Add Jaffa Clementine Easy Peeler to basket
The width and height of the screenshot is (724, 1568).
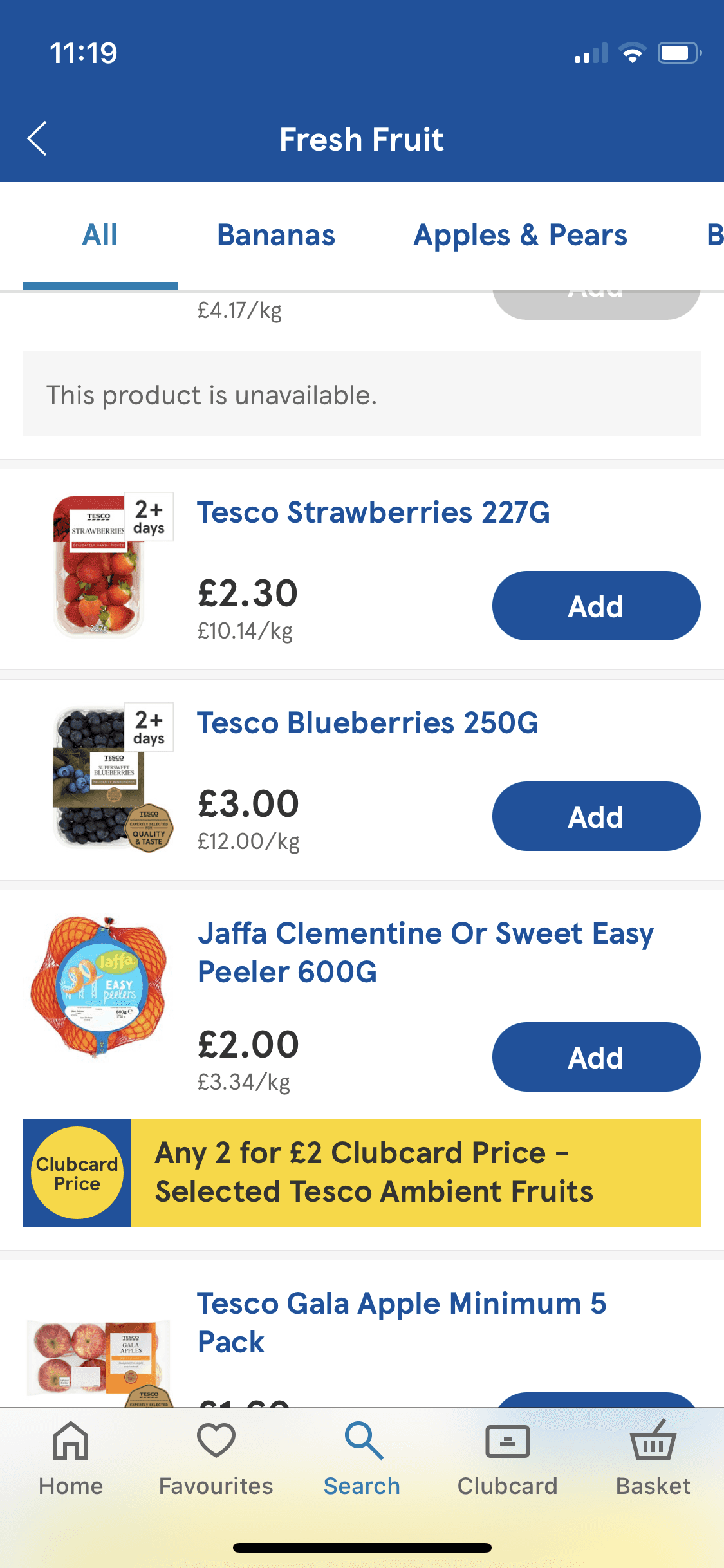pos(596,1057)
